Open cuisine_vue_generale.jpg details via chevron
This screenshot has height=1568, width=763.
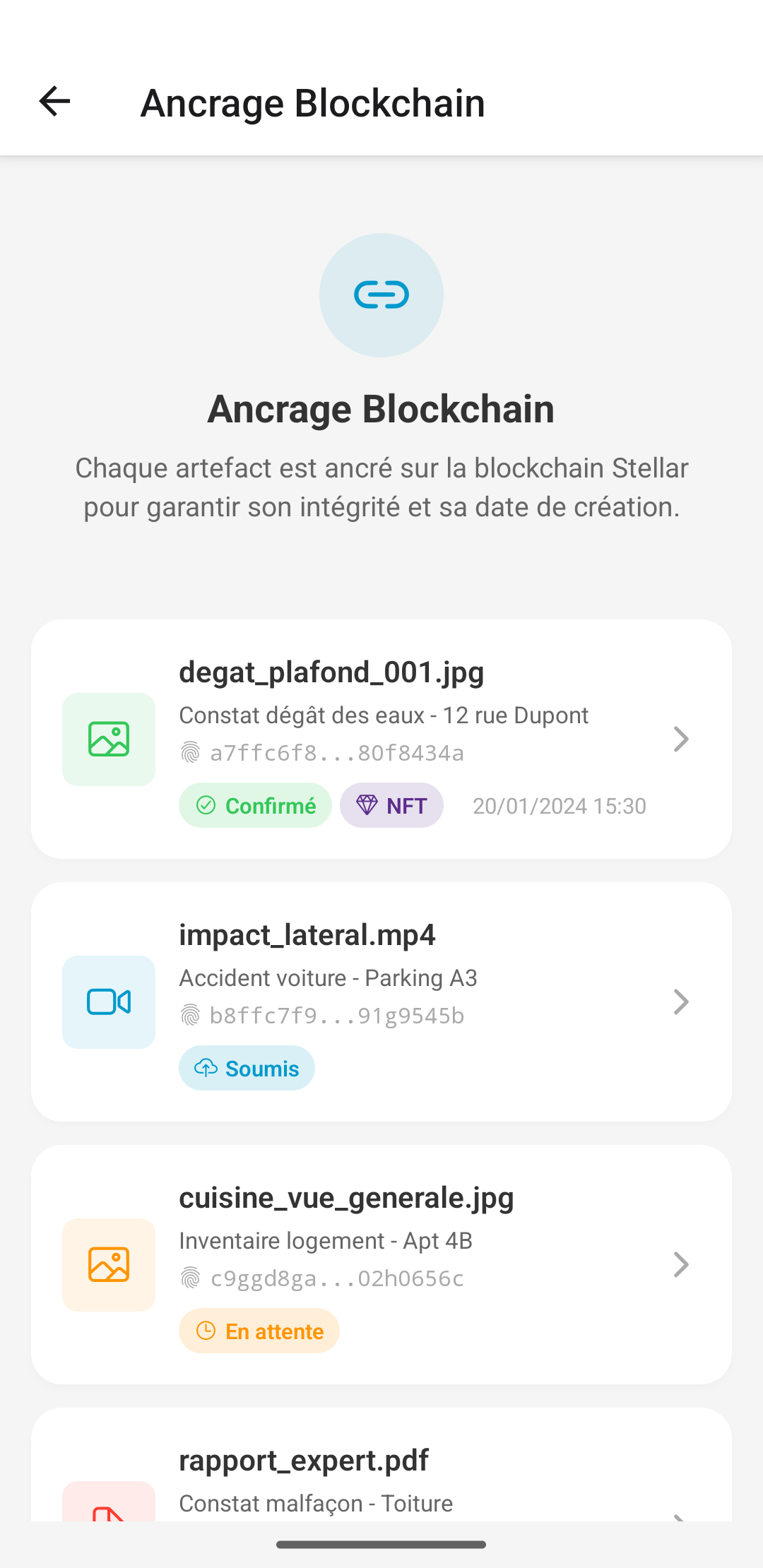[x=680, y=1264]
